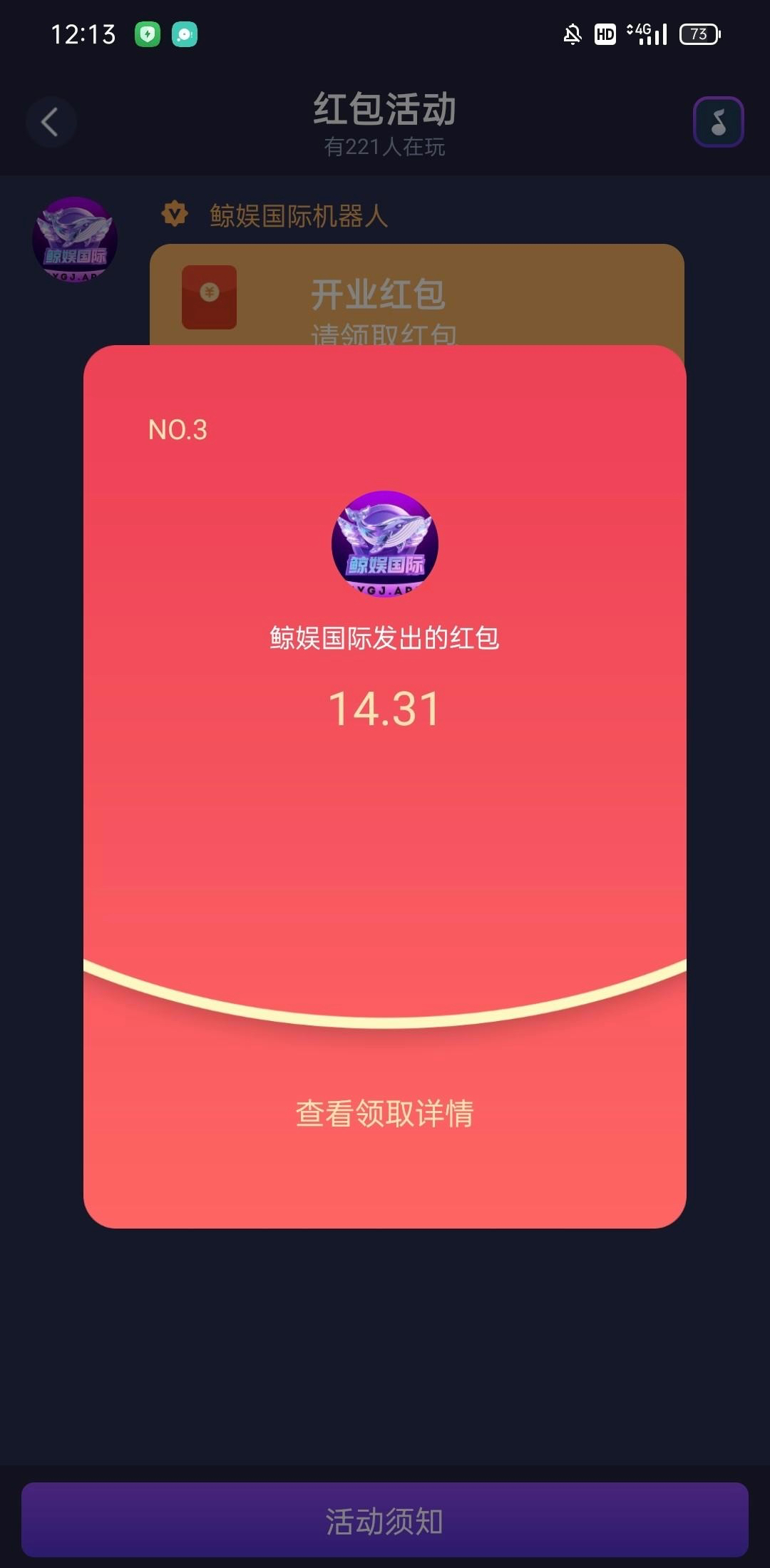Open the 活动须知 activity rules button

click(384, 1521)
